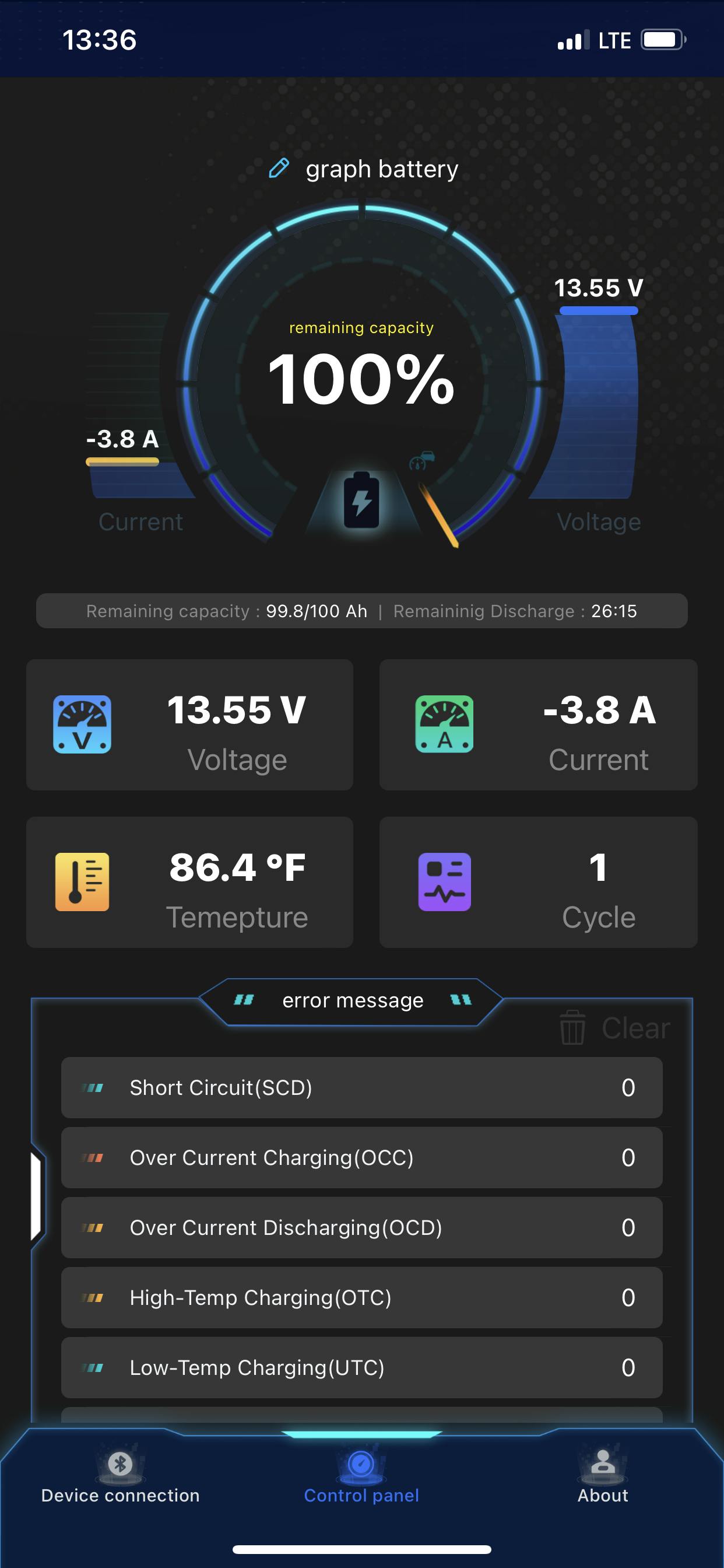The height and width of the screenshot is (1568, 724).
Task: Open the Control panel tab
Action: point(361,1478)
